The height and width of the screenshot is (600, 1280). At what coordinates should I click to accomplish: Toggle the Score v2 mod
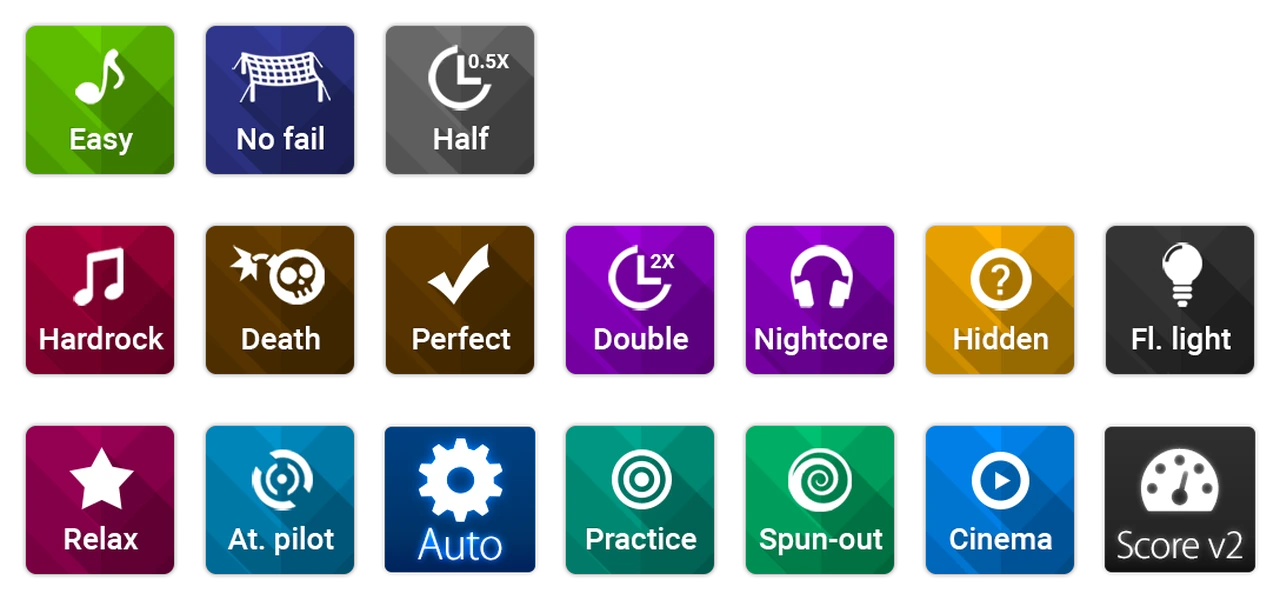click(x=1180, y=500)
